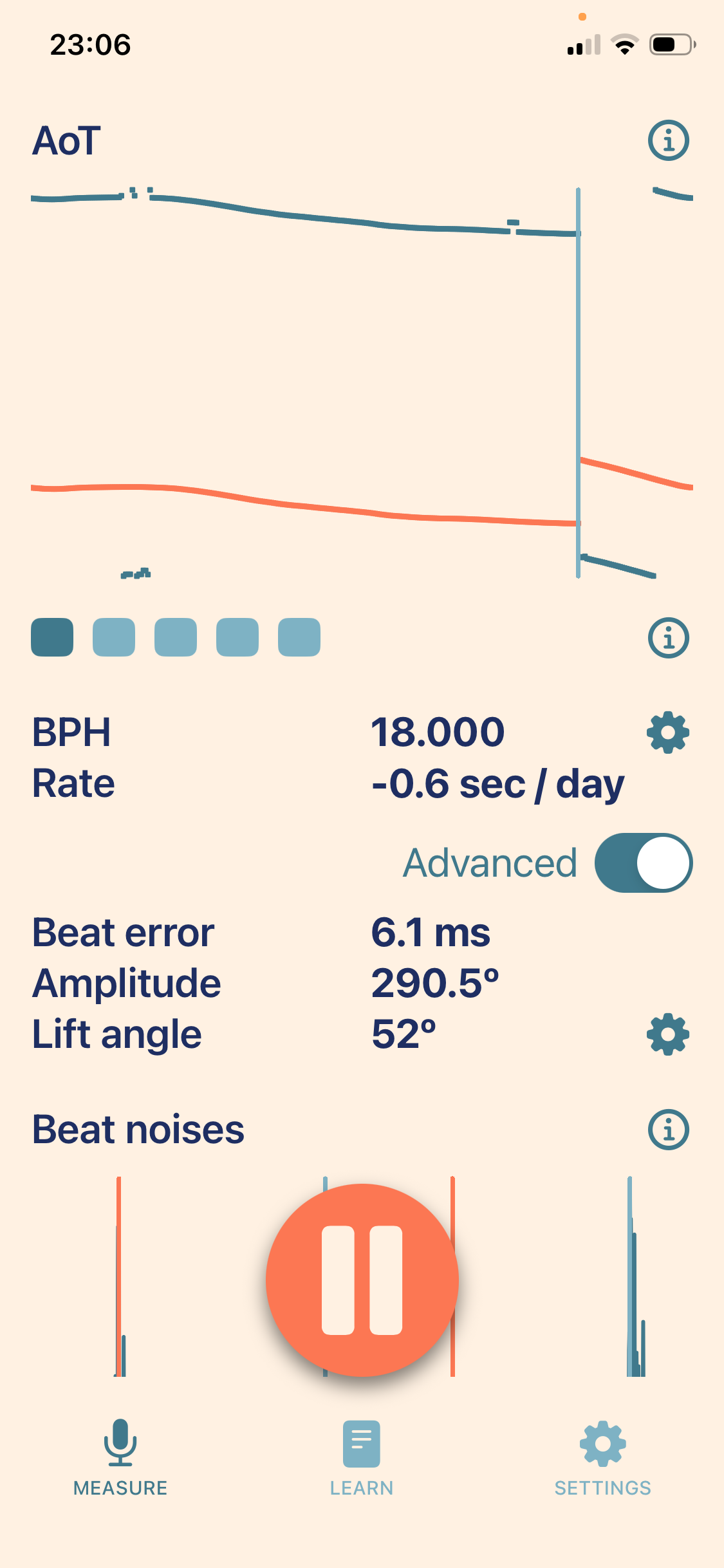Switch to the Learn tab

point(362,1458)
